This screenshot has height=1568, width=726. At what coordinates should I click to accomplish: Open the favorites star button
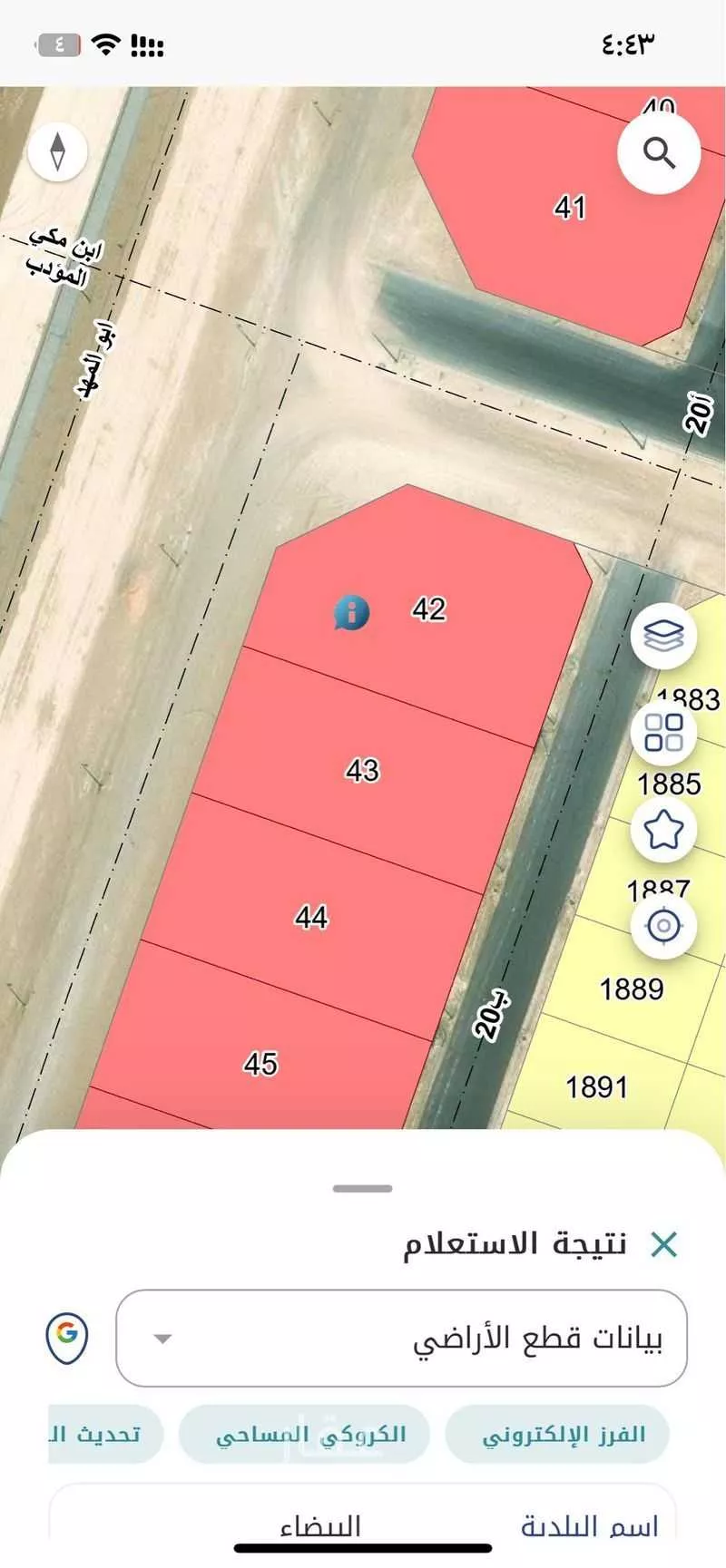pyautogui.click(x=663, y=829)
